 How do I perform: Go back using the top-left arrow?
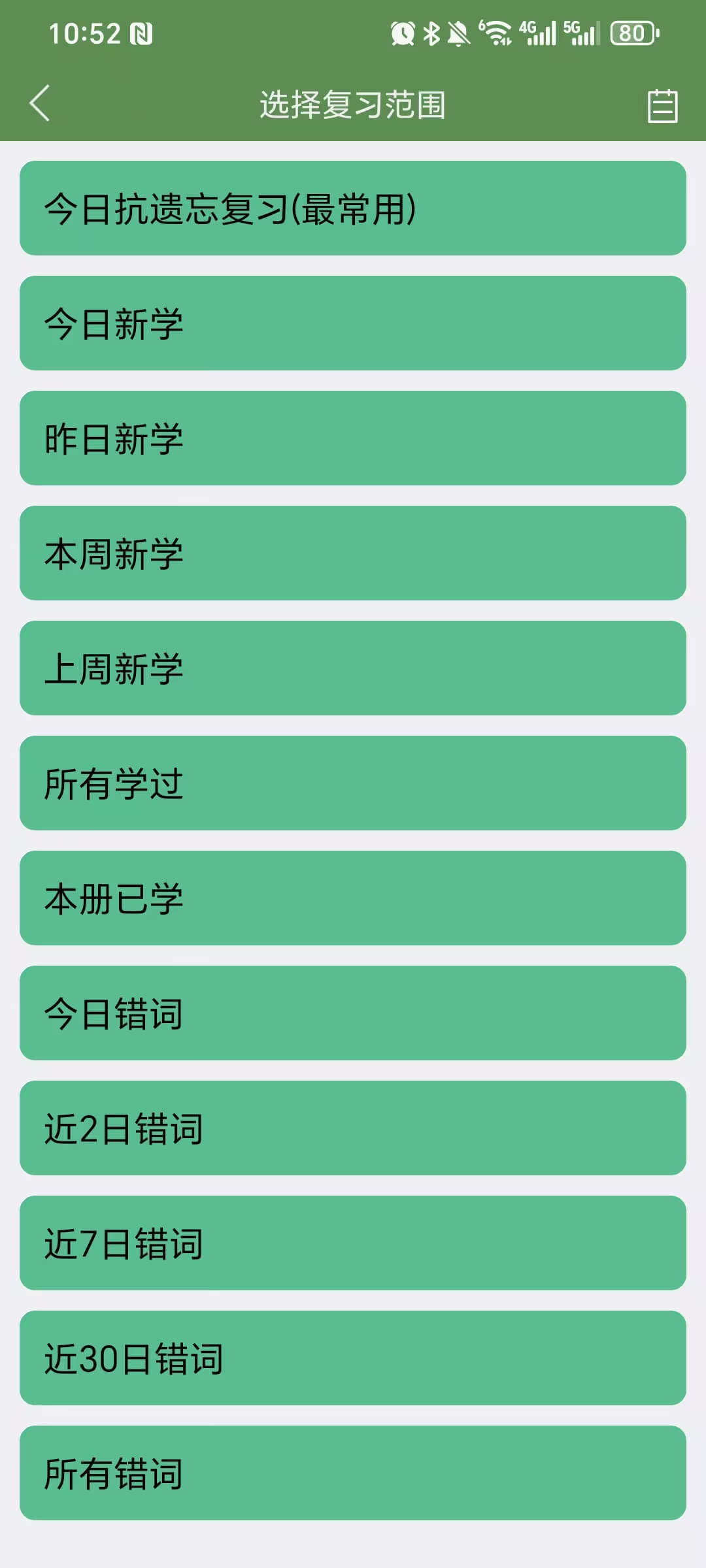click(39, 104)
